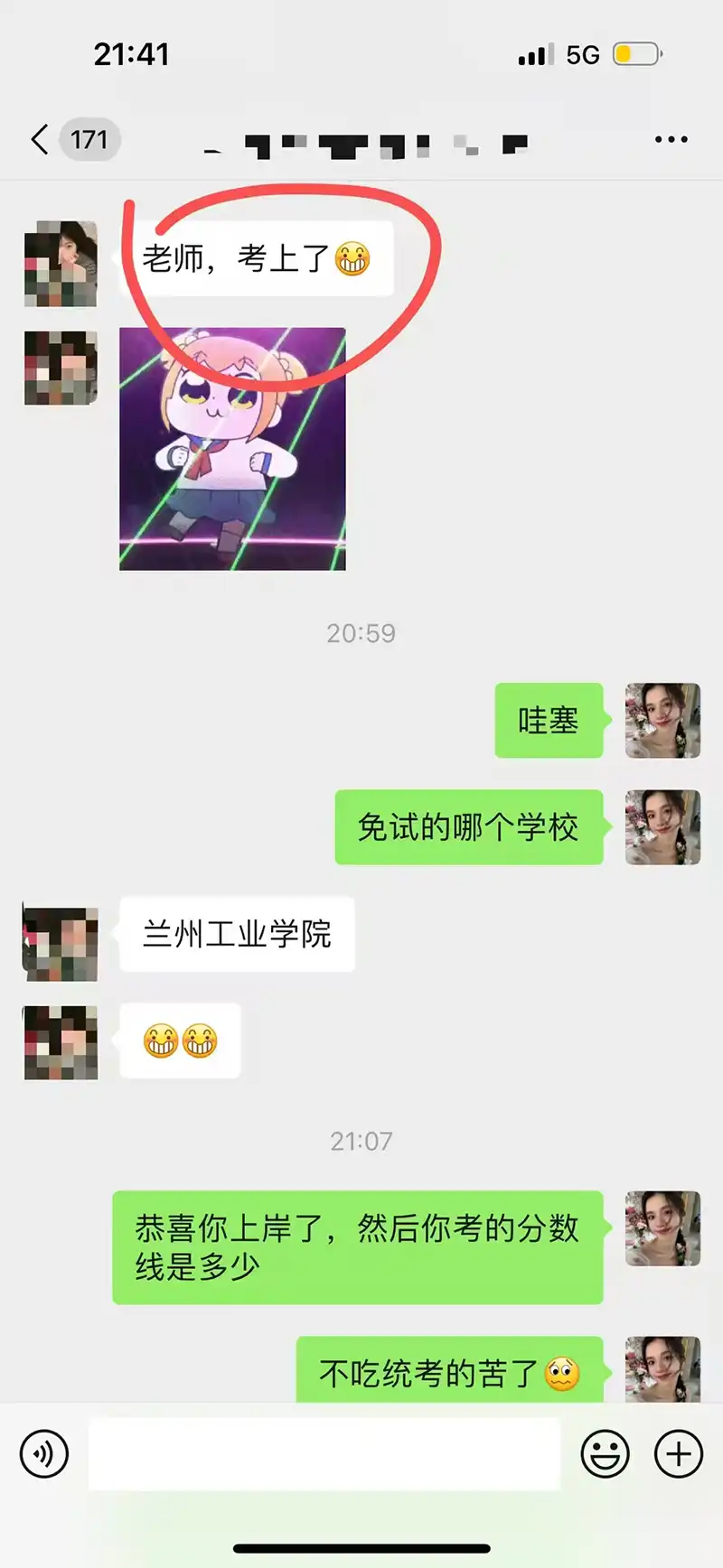The height and width of the screenshot is (1568, 723).
Task: Open the plus attachments menu
Action: 678,1453
